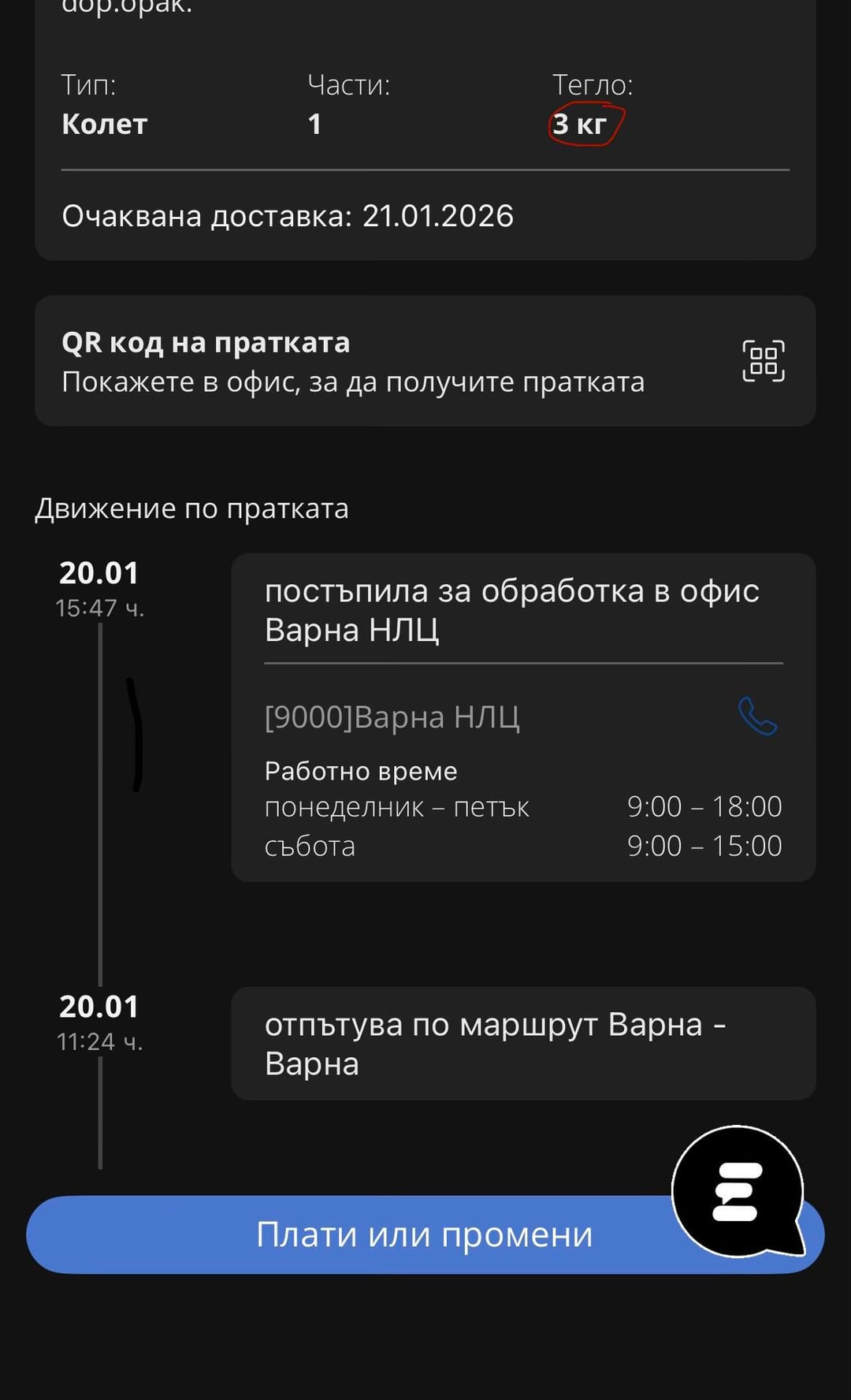Call the Варна НЛЦ office
851x1400 pixels.
[757, 716]
